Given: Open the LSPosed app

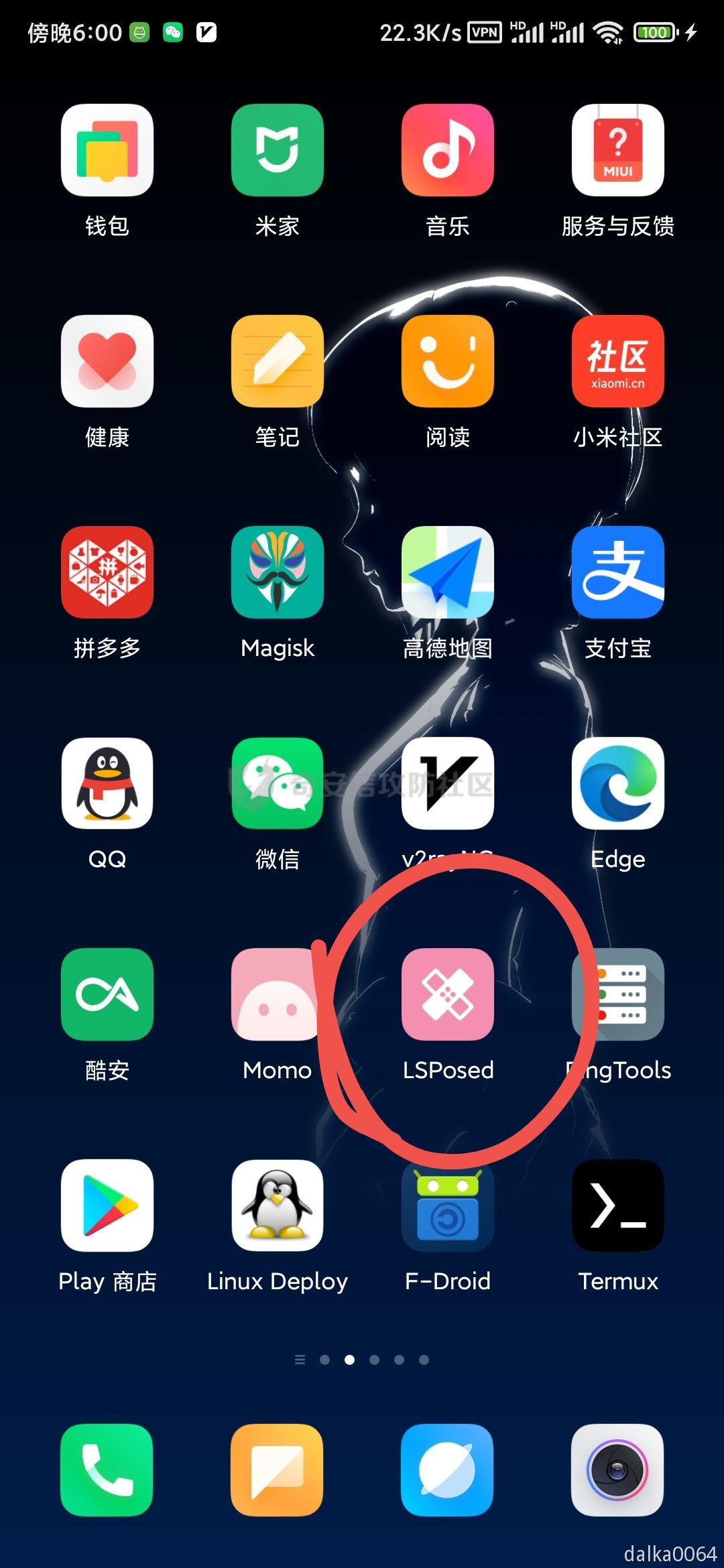Looking at the screenshot, I should click(447, 994).
